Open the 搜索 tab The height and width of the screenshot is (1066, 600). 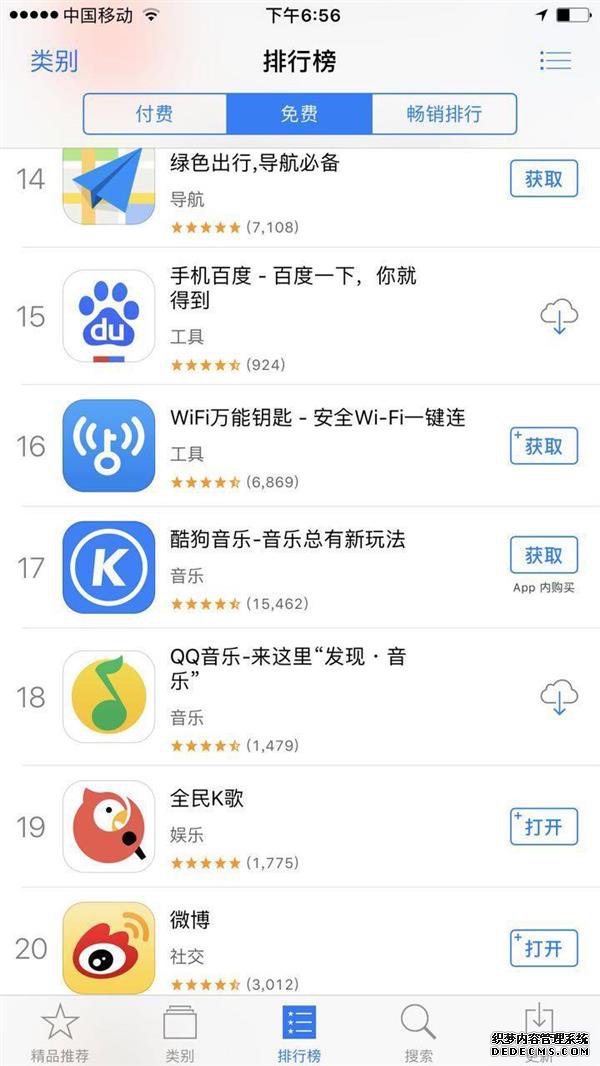coord(419,1033)
